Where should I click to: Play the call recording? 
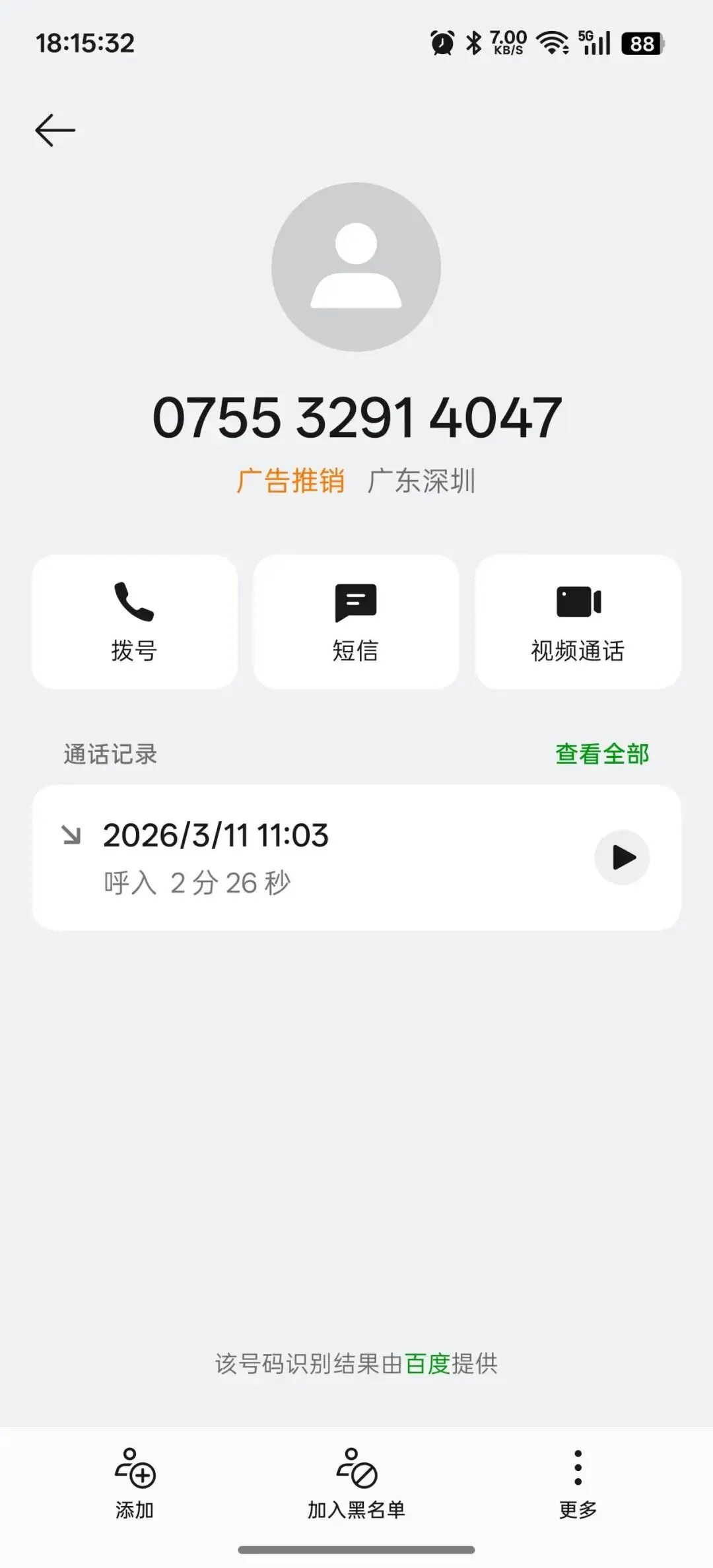point(622,857)
